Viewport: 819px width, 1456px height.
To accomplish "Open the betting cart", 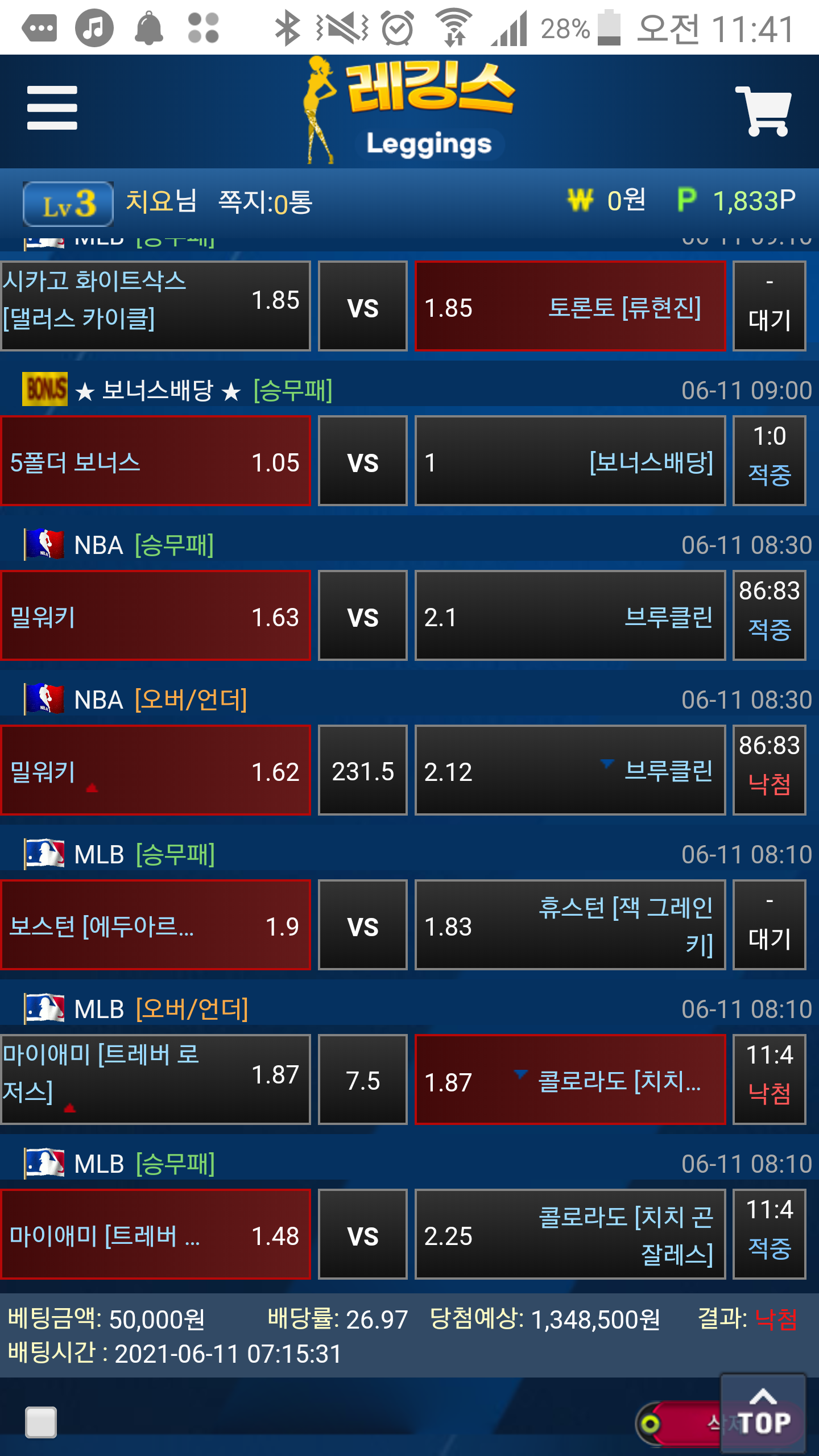I will coord(763,111).
